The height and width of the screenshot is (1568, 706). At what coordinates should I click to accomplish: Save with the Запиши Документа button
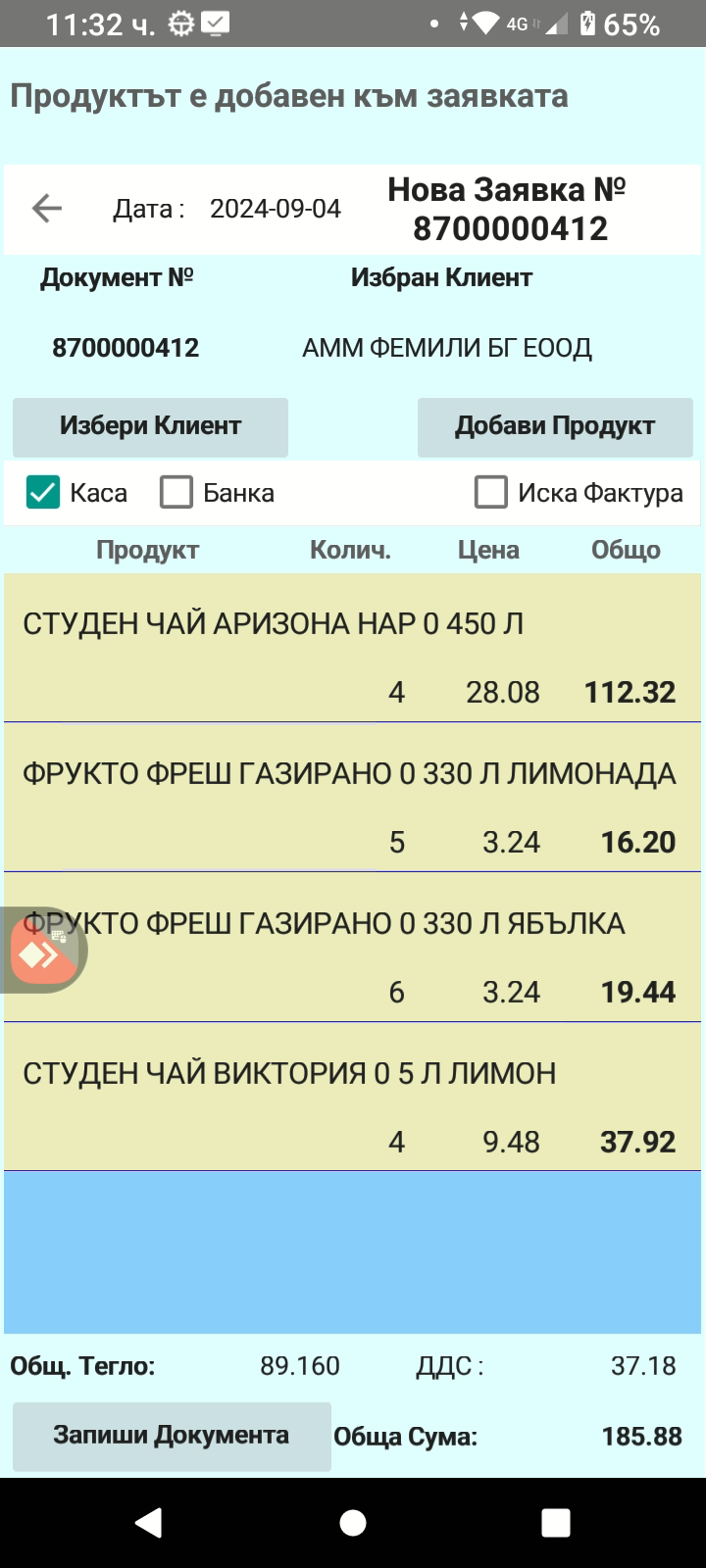click(x=172, y=1436)
